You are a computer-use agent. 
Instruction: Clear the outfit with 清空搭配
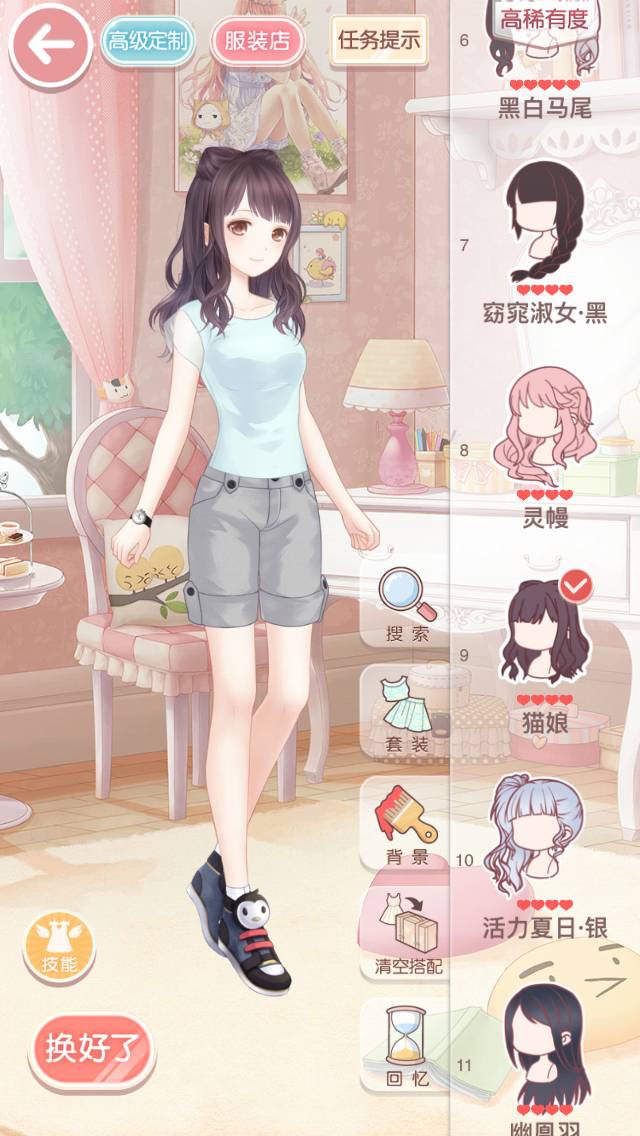[406, 935]
